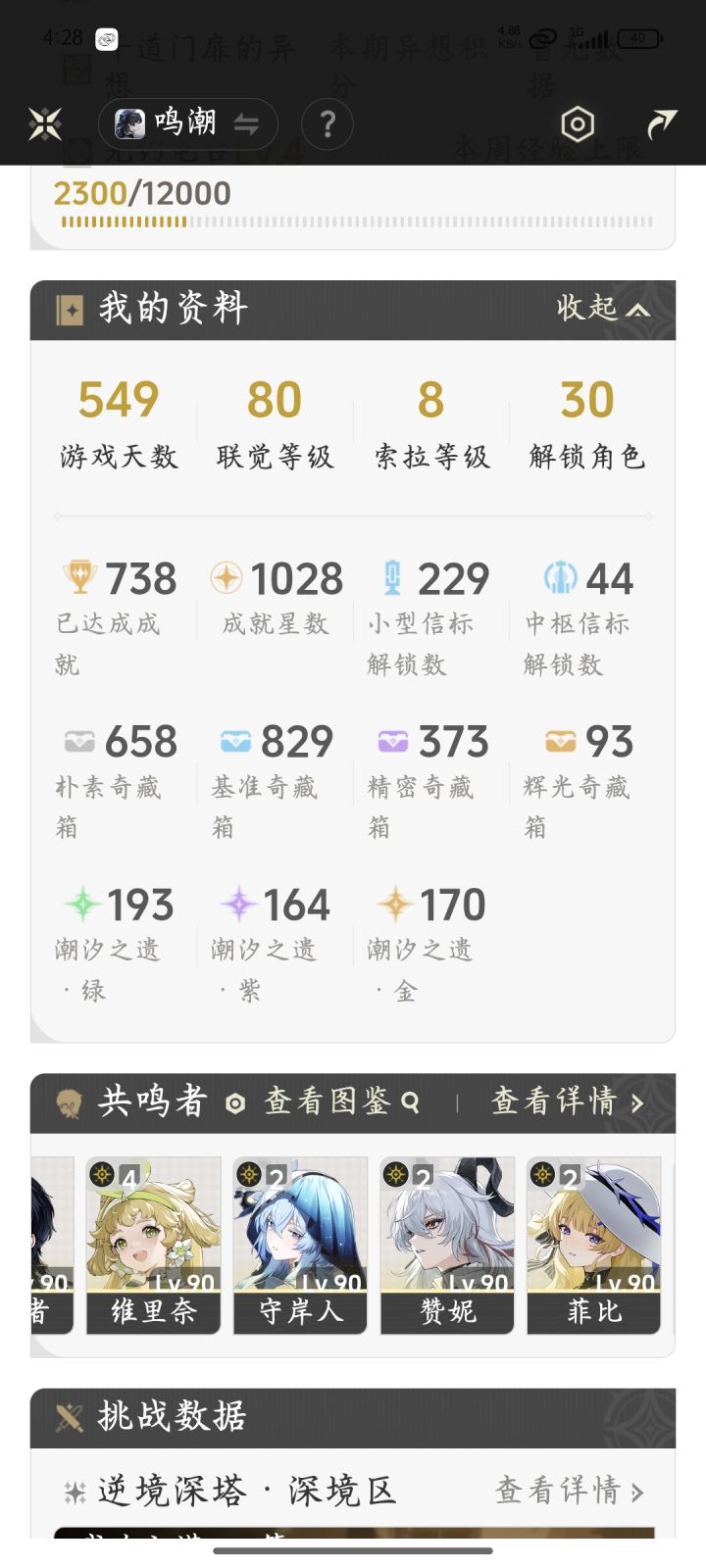
Task: Click the crossed swords icon on 挑战数据 header
Action: [67, 1416]
